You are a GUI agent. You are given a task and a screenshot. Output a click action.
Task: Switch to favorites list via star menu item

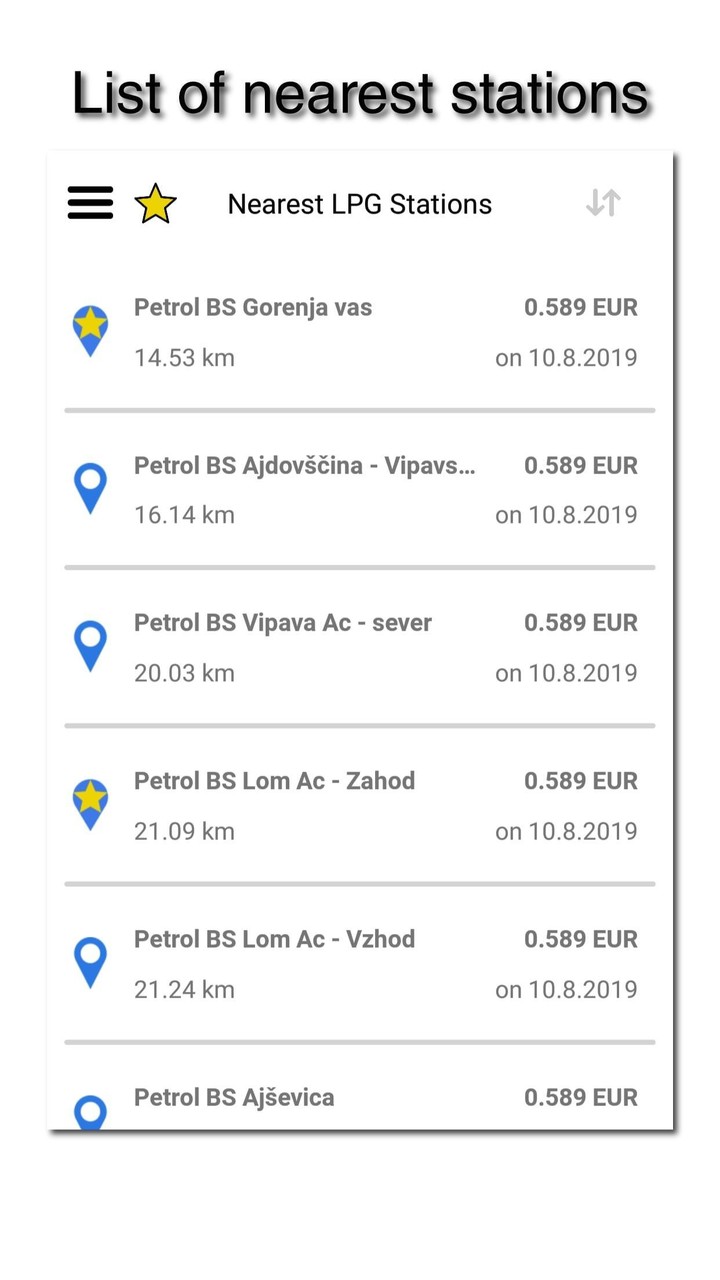tap(155, 202)
